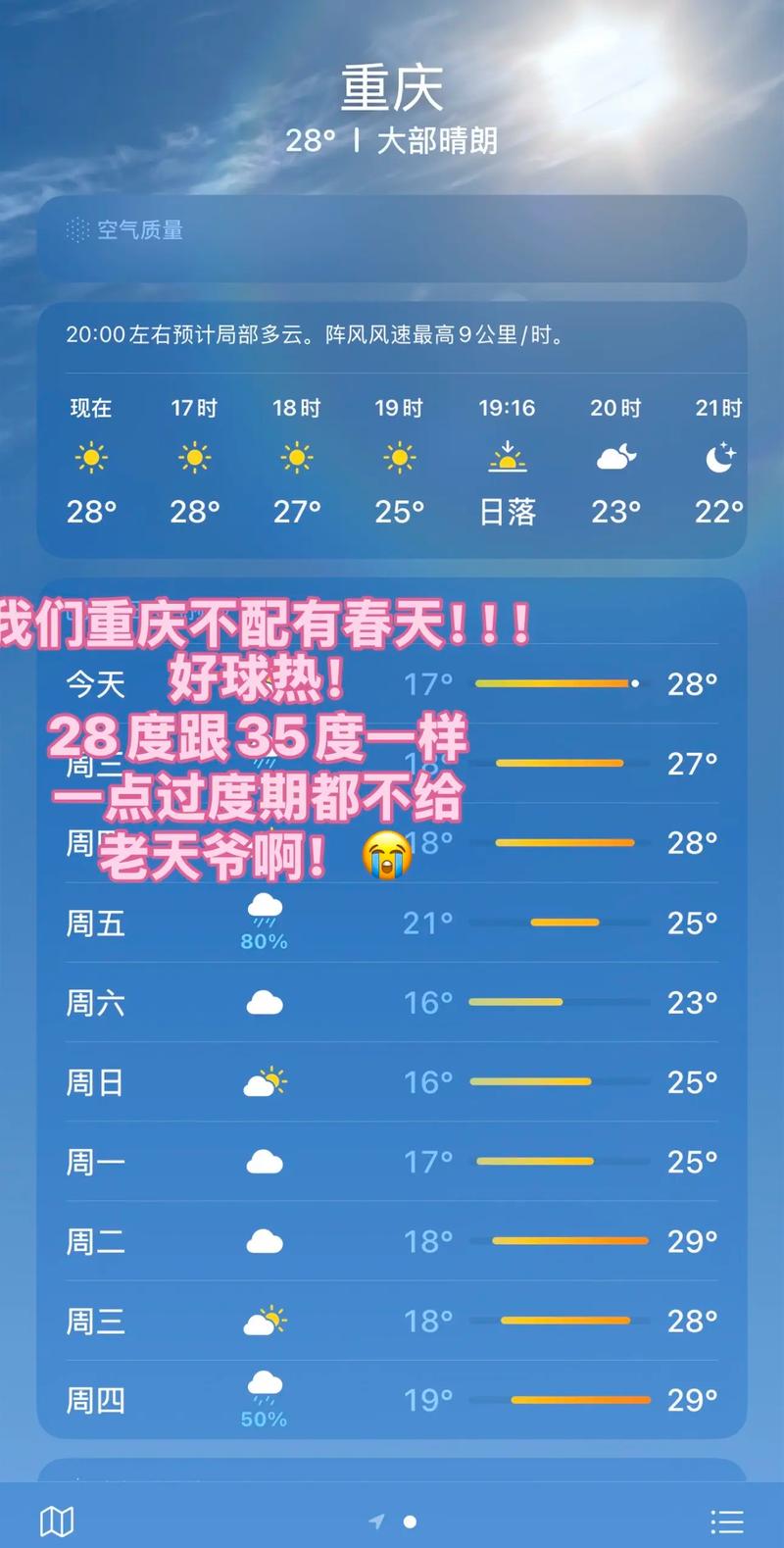Expand the 周一 daily forecast row
This screenshot has height=1548, width=784.
(392, 1161)
